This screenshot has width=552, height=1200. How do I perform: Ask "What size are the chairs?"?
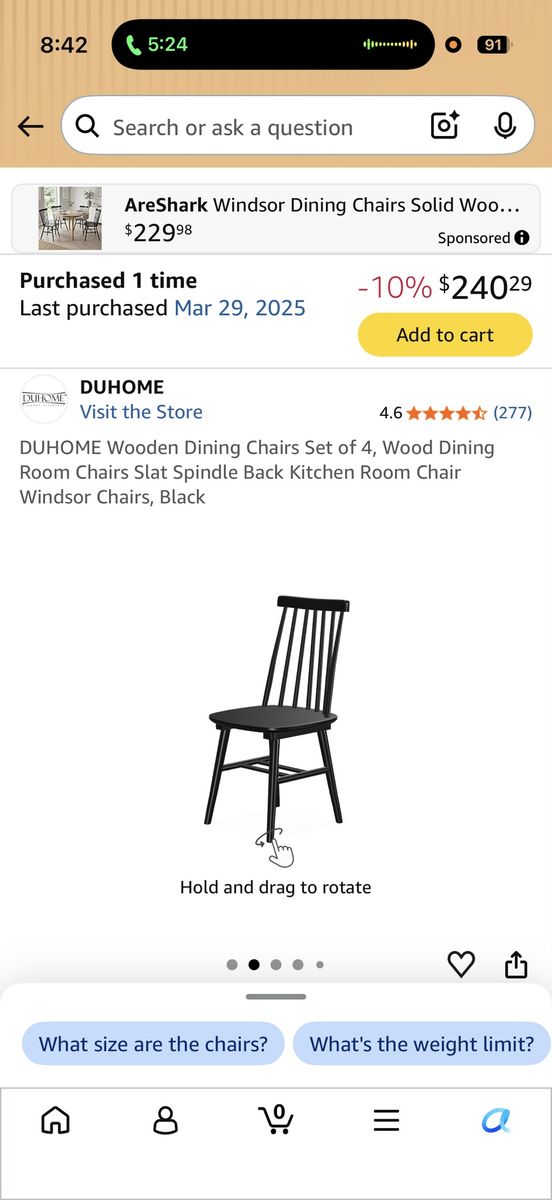point(153,1044)
